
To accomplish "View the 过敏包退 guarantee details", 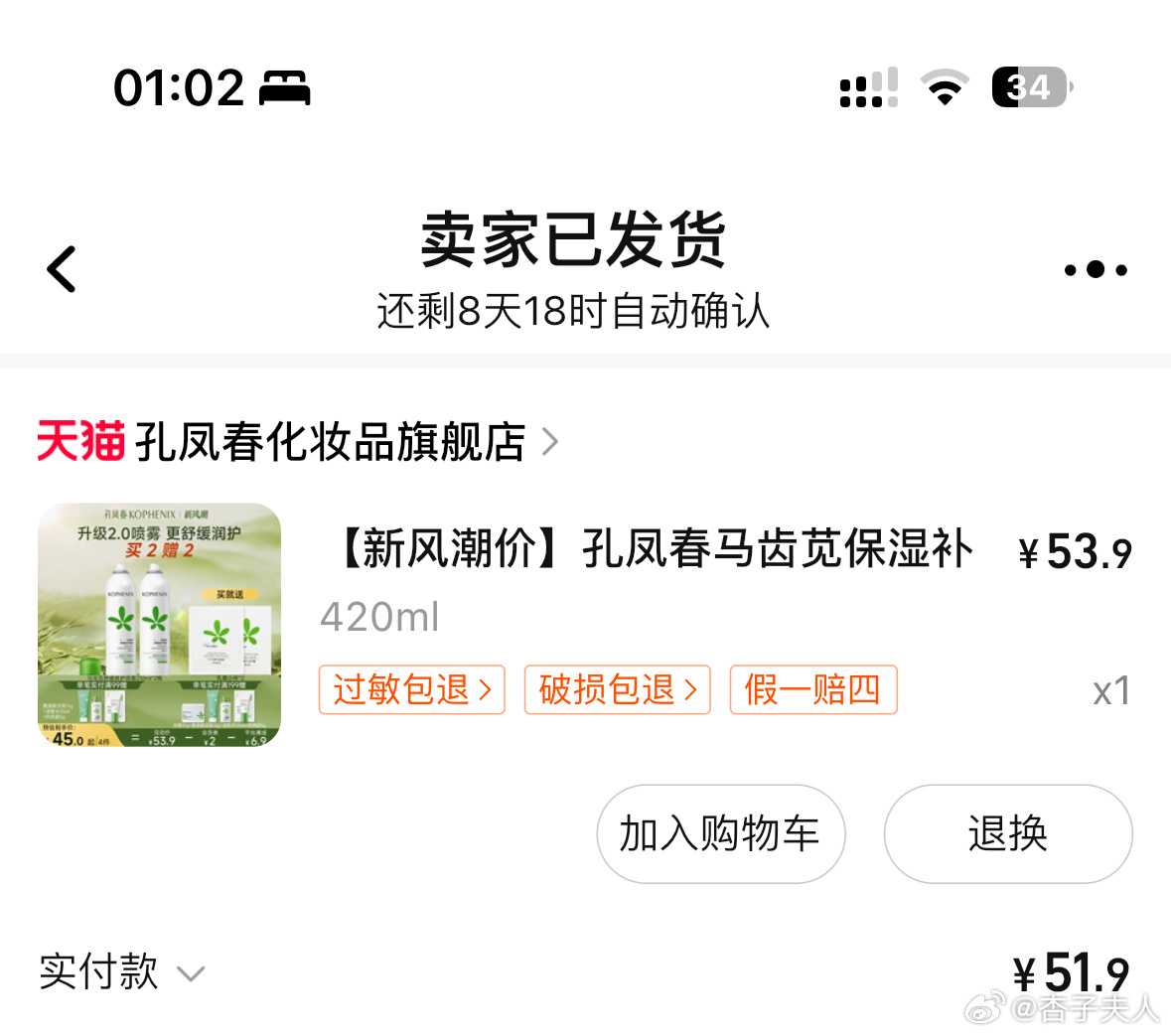I will [x=412, y=689].
